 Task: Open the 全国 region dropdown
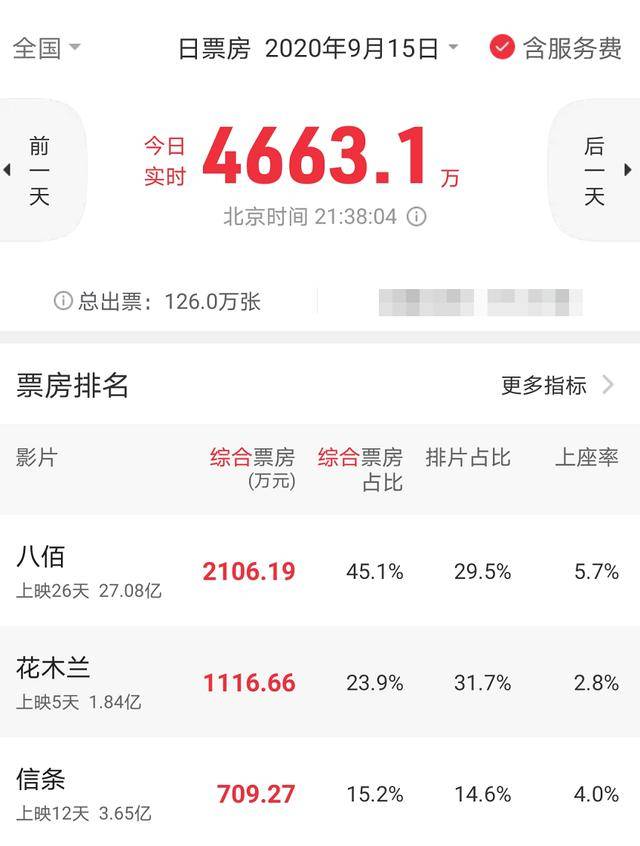(46, 48)
